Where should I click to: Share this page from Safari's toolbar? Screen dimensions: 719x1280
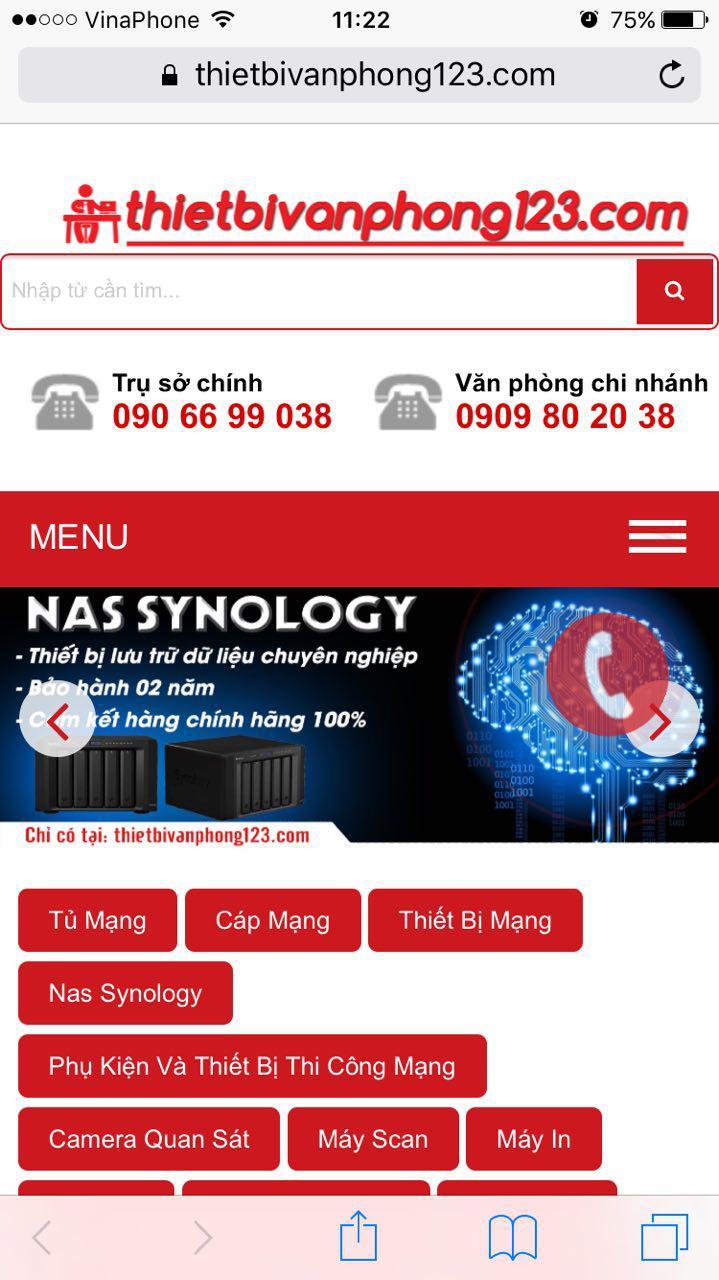[358, 1238]
